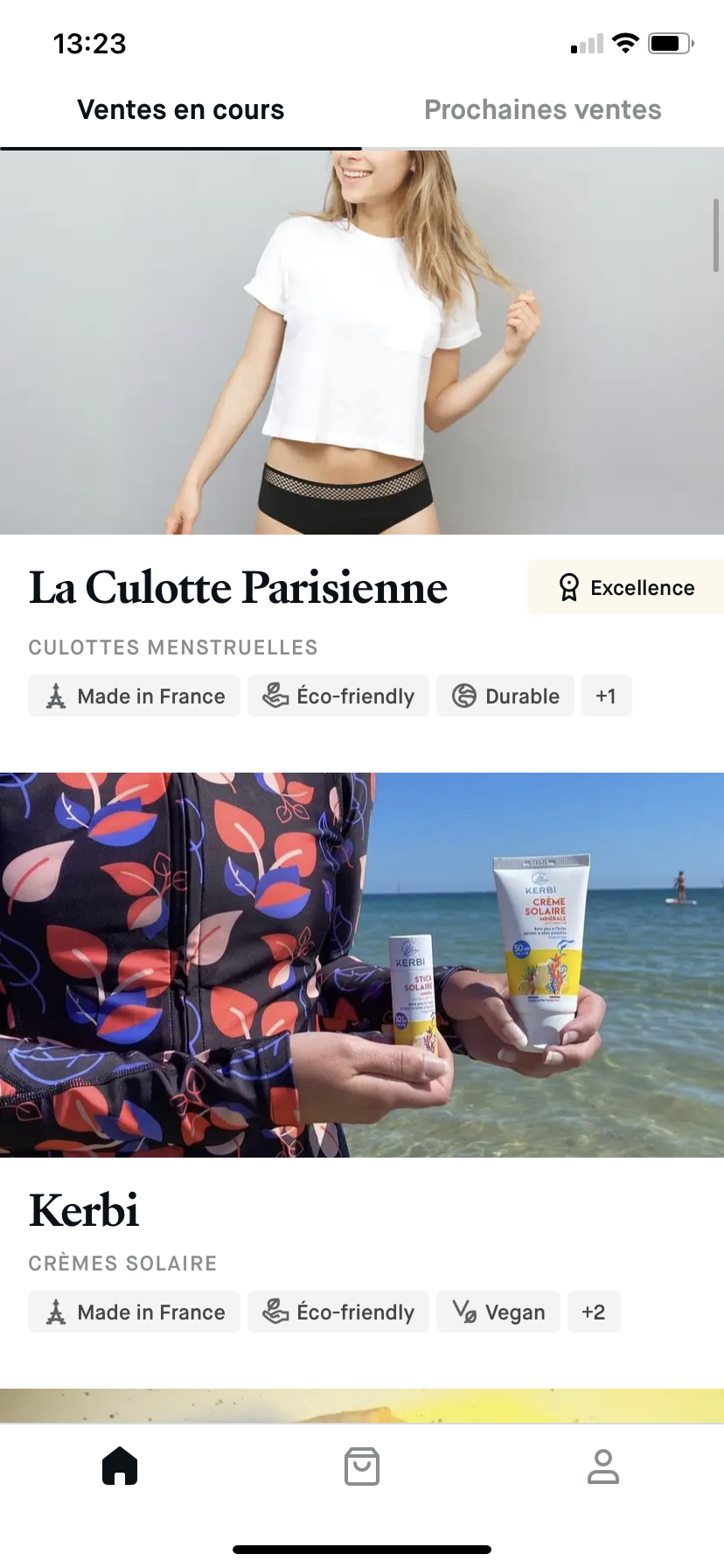Open the Excellence badge

pyautogui.click(x=625, y=587)
